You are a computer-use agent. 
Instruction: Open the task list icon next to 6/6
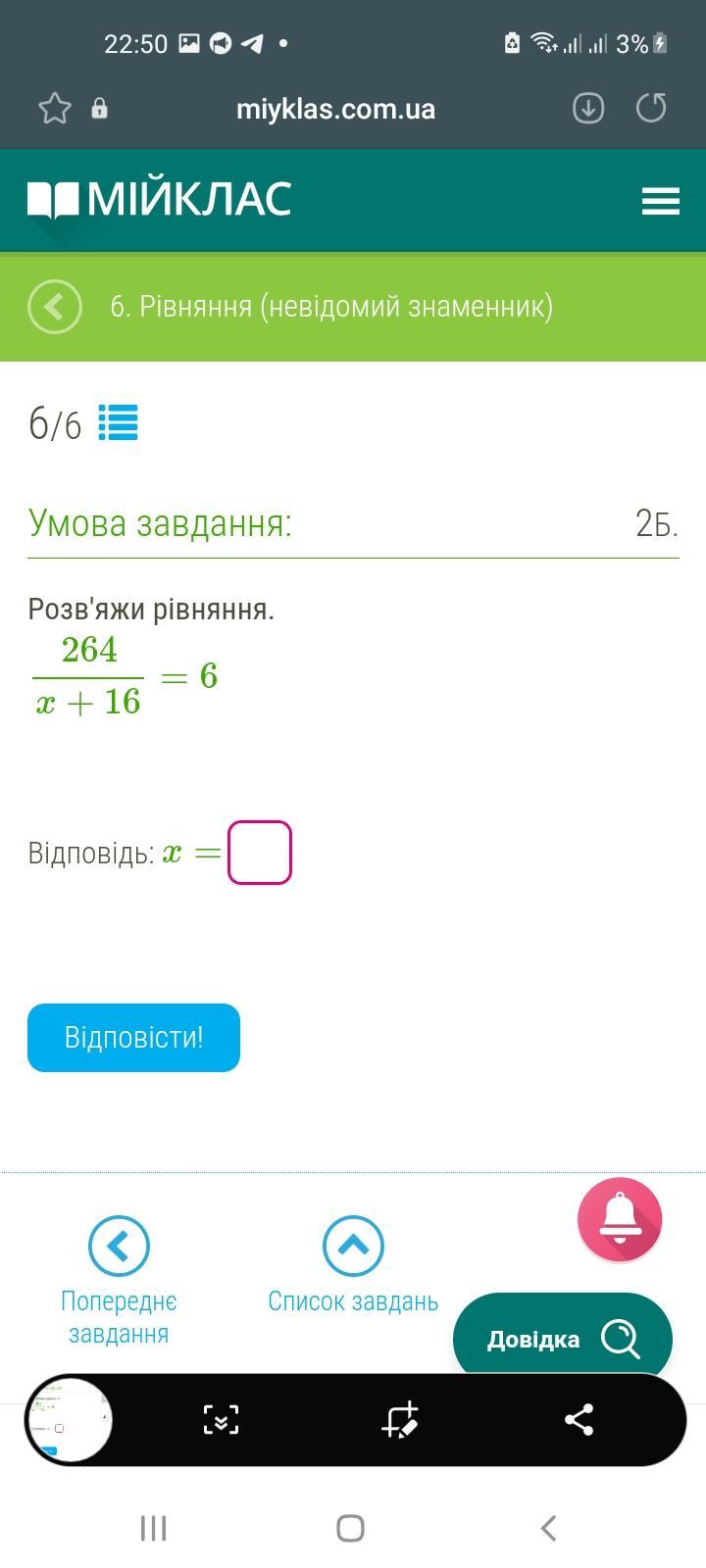119,423
